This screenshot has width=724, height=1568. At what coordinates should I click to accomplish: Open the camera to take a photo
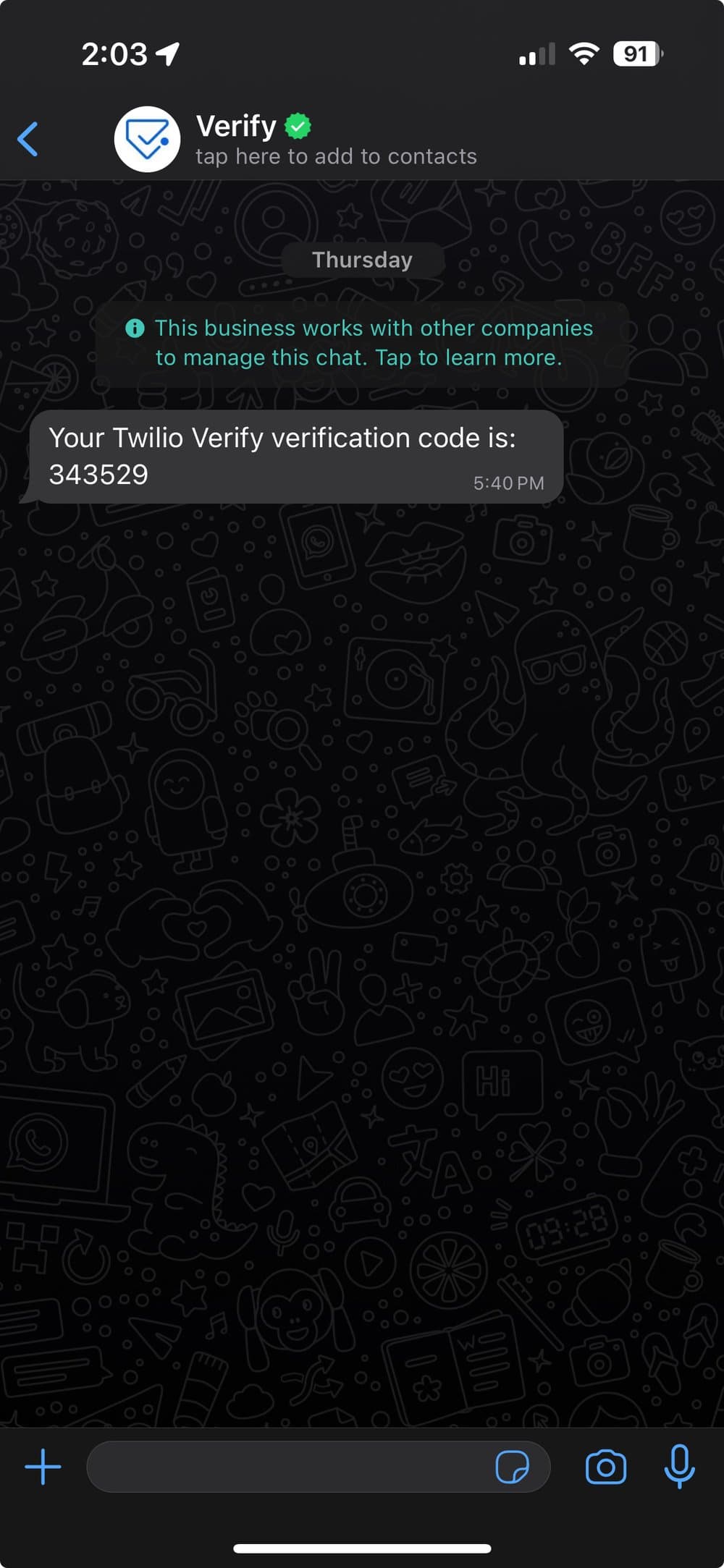(x=606, y=1467)
